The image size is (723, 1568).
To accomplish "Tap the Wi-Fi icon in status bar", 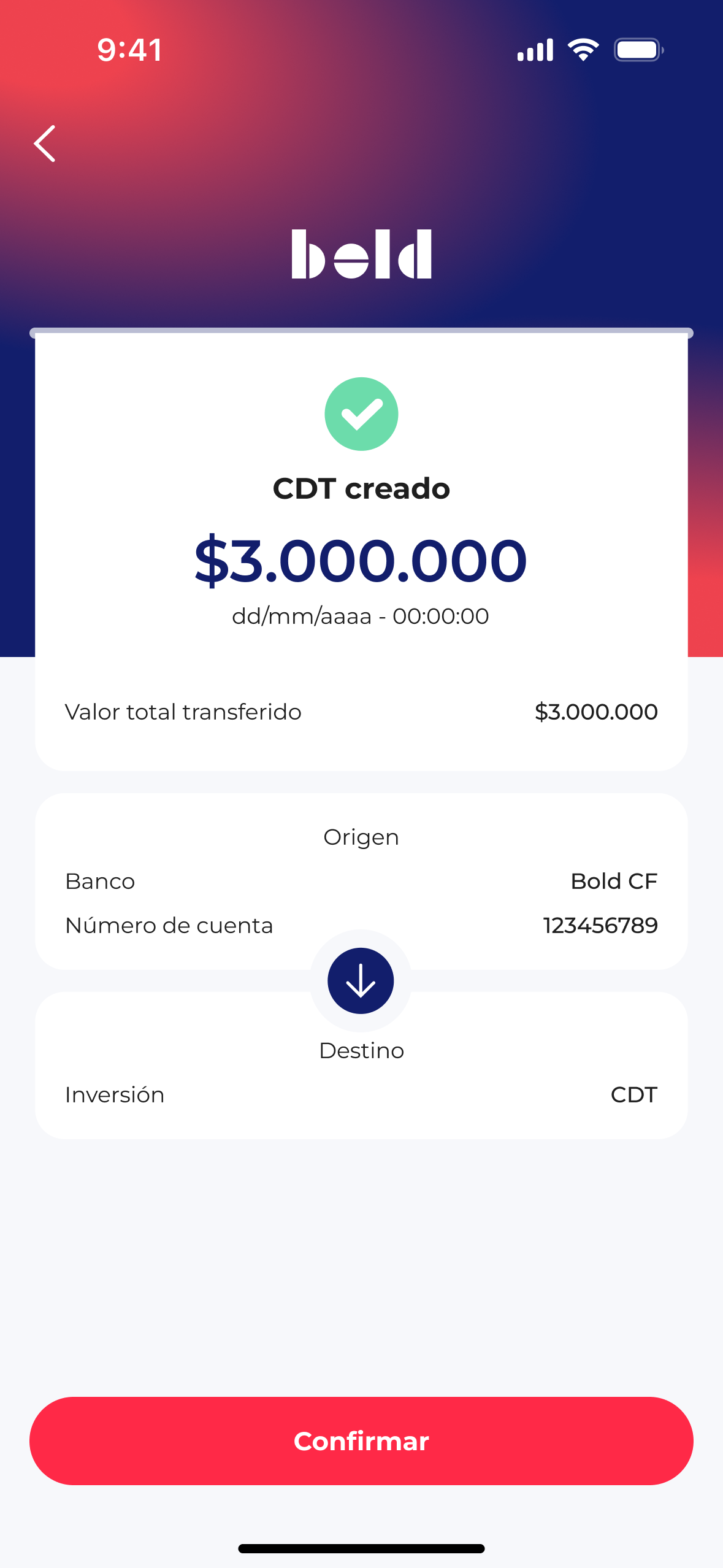I will click(581, 49).
